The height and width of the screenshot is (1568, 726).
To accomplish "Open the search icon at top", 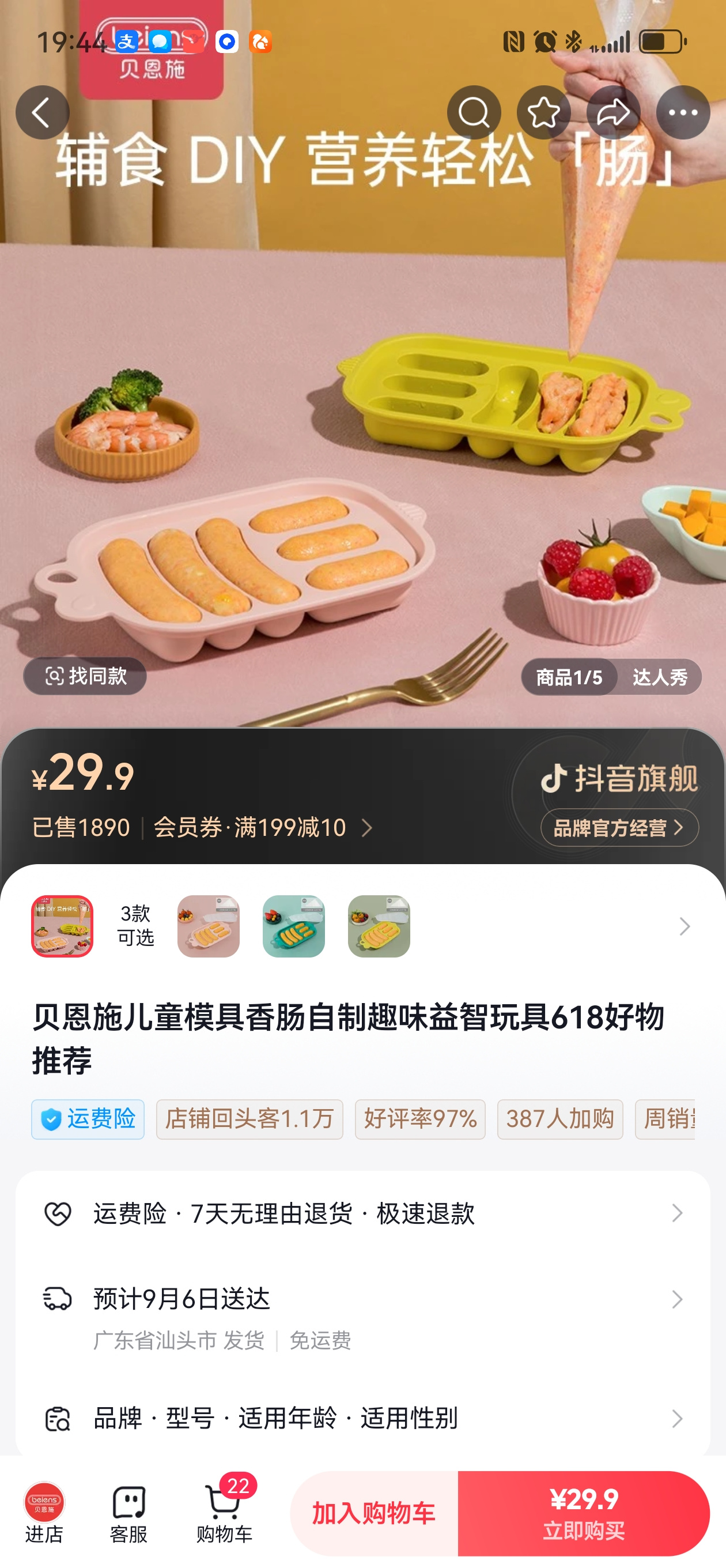I will [x=474, y=112].
